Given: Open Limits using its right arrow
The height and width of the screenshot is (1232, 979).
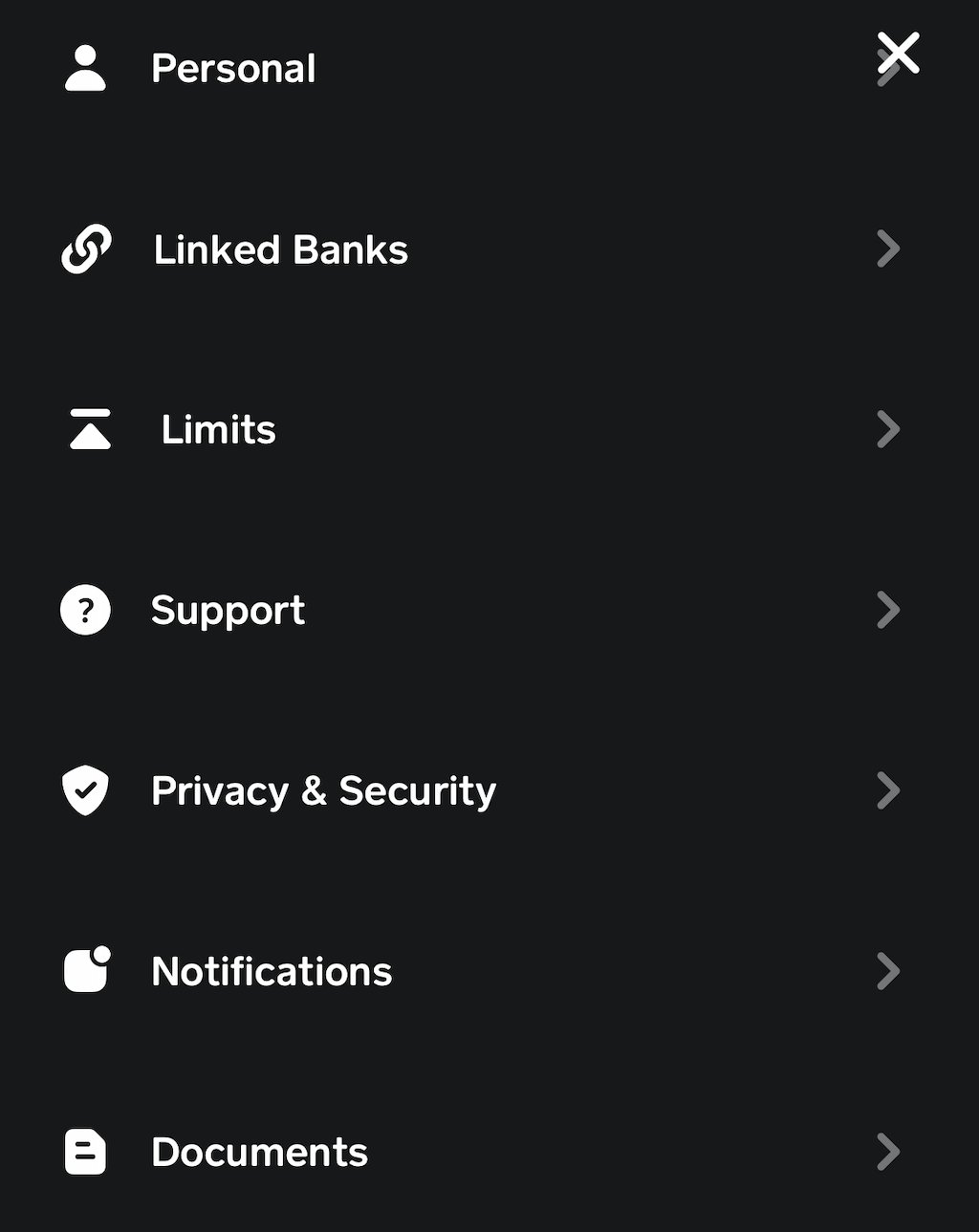Looking at the screenshot, I should 888,429.
